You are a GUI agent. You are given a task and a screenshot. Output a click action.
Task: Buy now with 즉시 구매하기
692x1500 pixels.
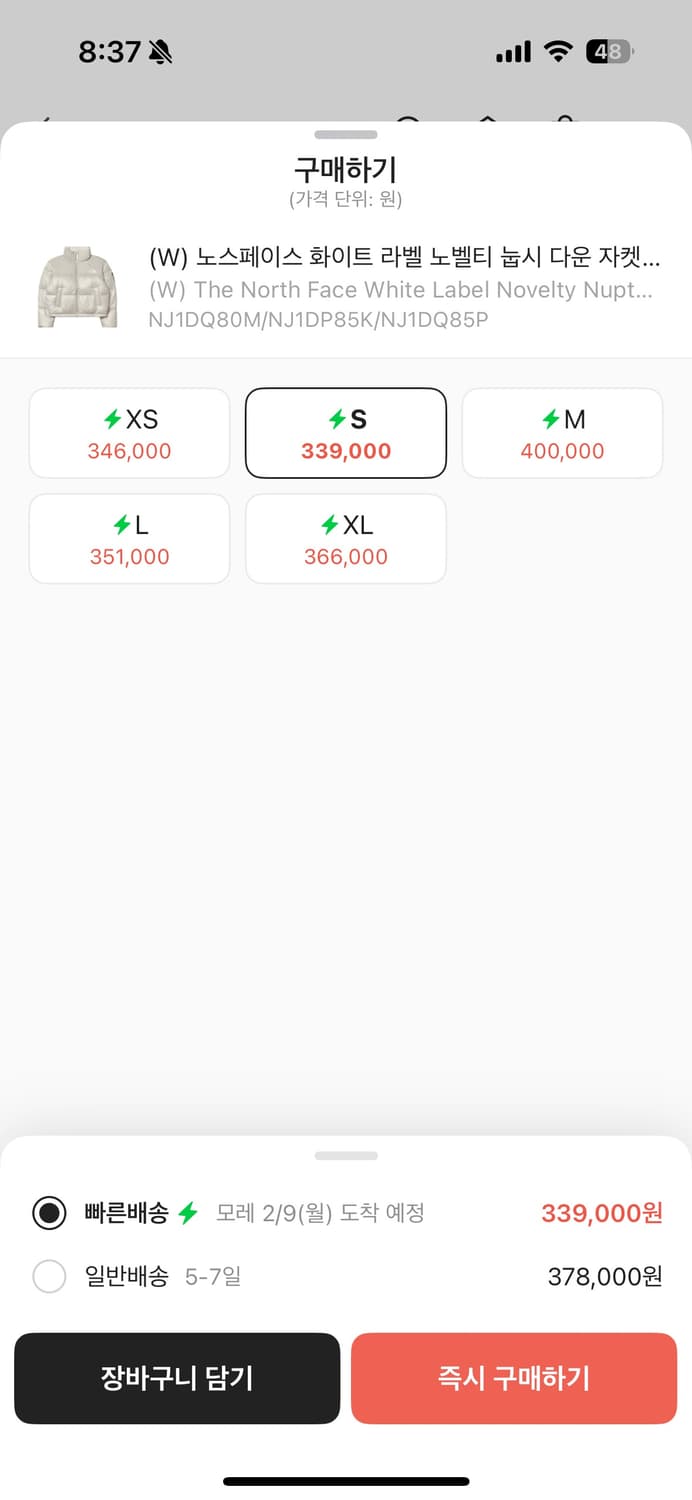pos(514,1378)
